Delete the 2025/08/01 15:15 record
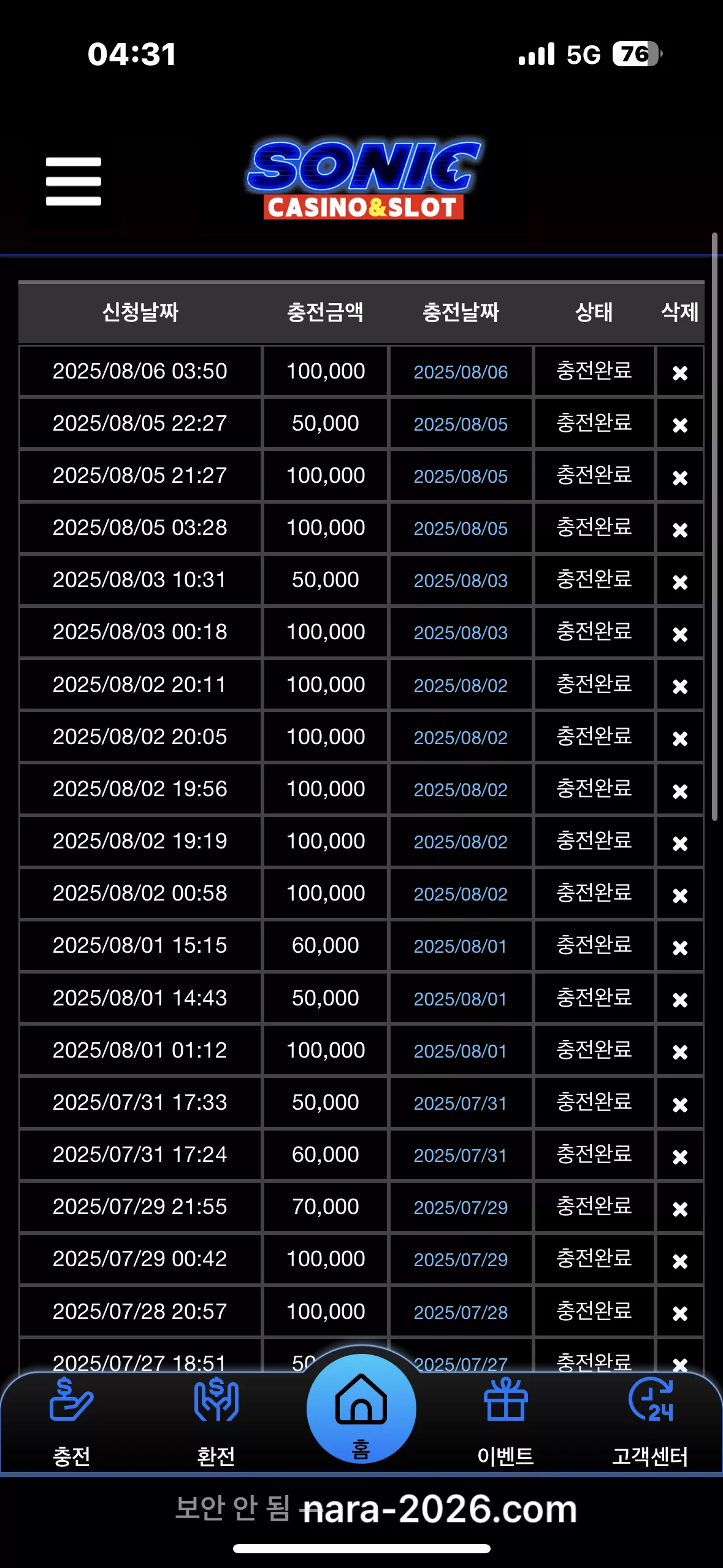 [x=679, y=947]
